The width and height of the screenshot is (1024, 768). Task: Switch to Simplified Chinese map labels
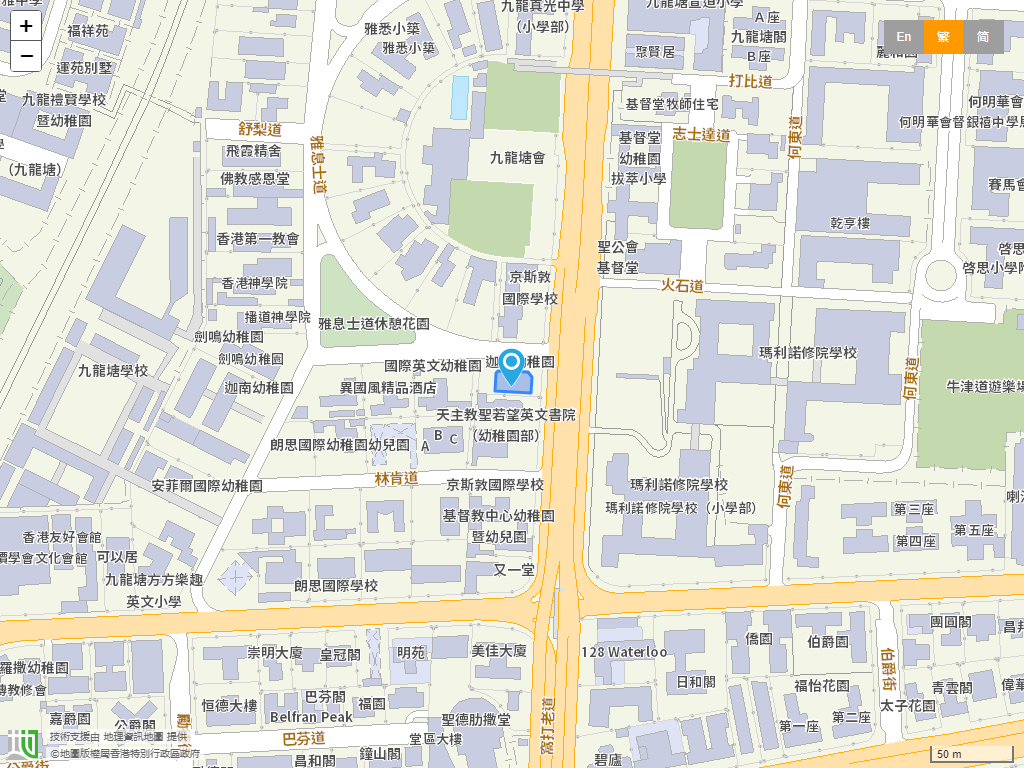[983, 37]
